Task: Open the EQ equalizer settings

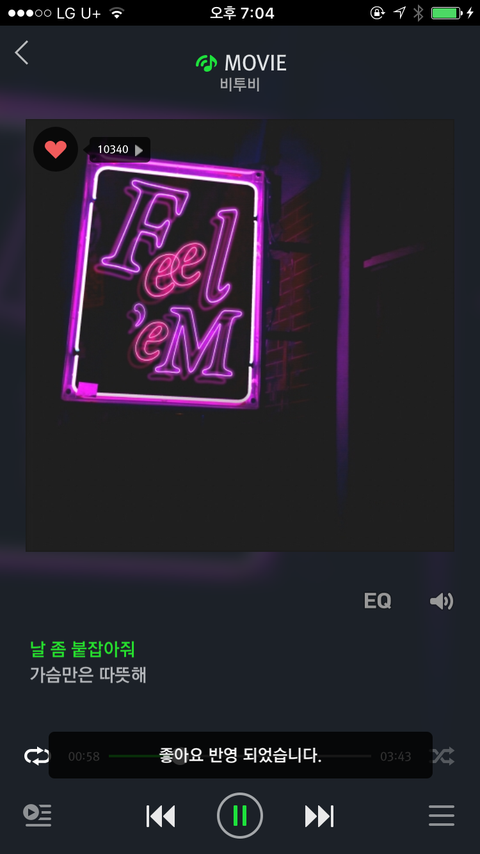Action: tap(377, 601)
